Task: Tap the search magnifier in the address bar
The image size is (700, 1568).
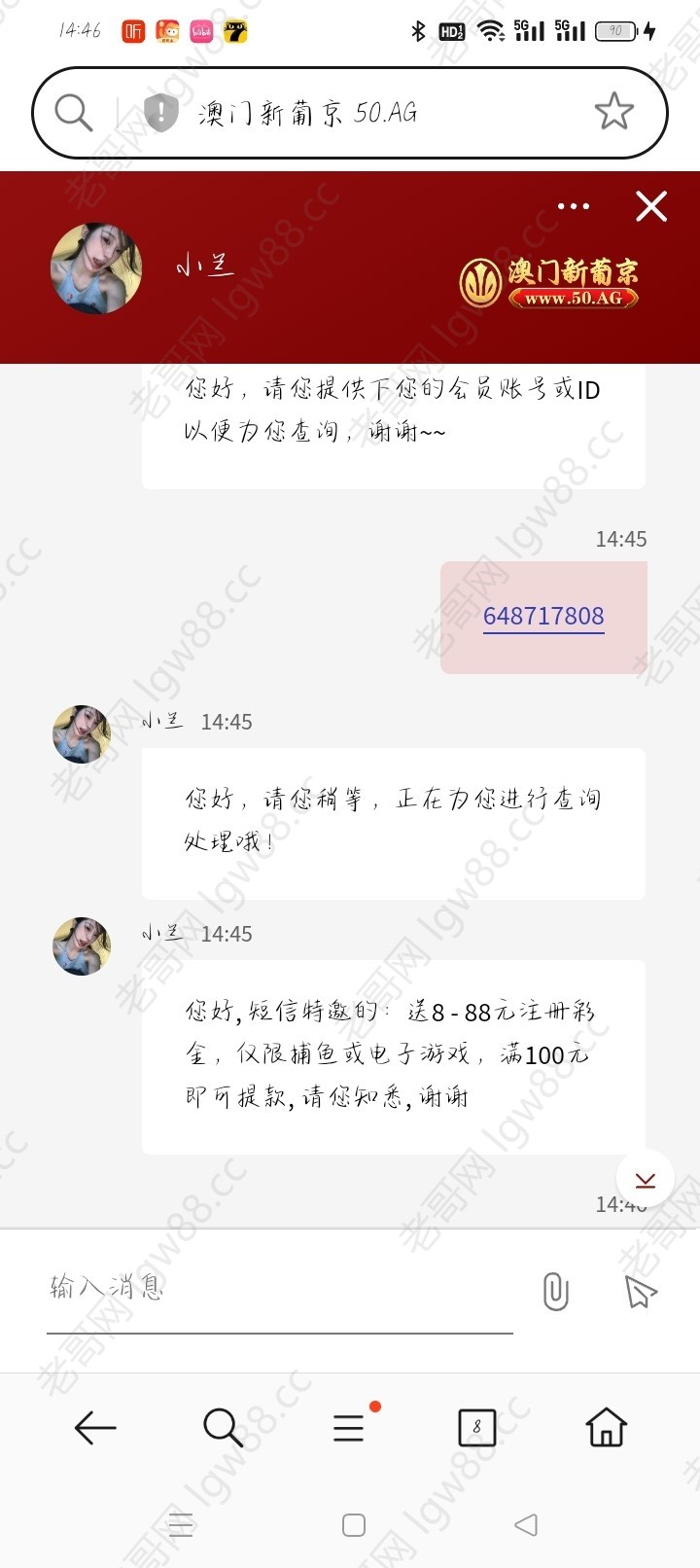Action: pyautogui.click(x=73, y=113)
